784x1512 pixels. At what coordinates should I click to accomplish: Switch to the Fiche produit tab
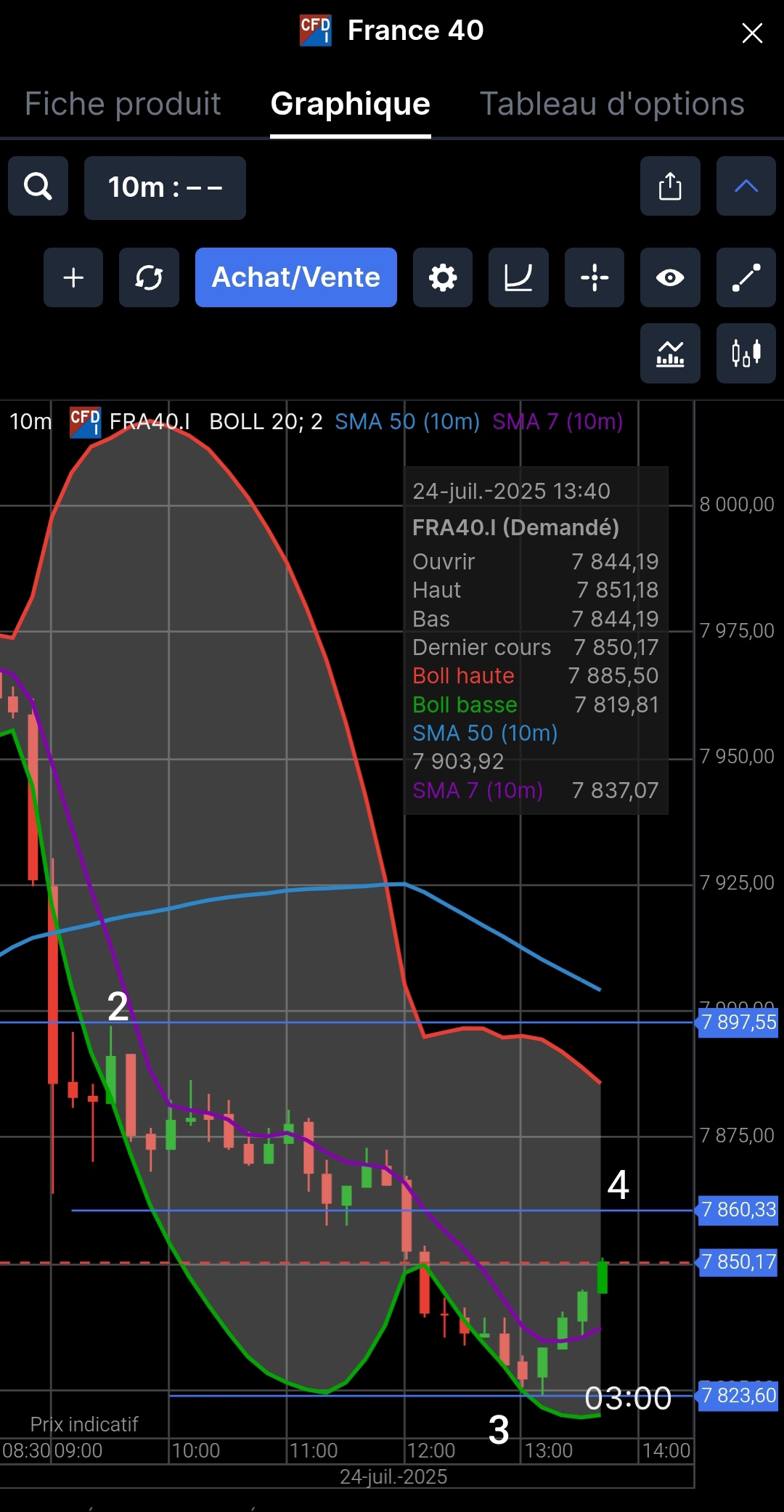click(123, 104)
